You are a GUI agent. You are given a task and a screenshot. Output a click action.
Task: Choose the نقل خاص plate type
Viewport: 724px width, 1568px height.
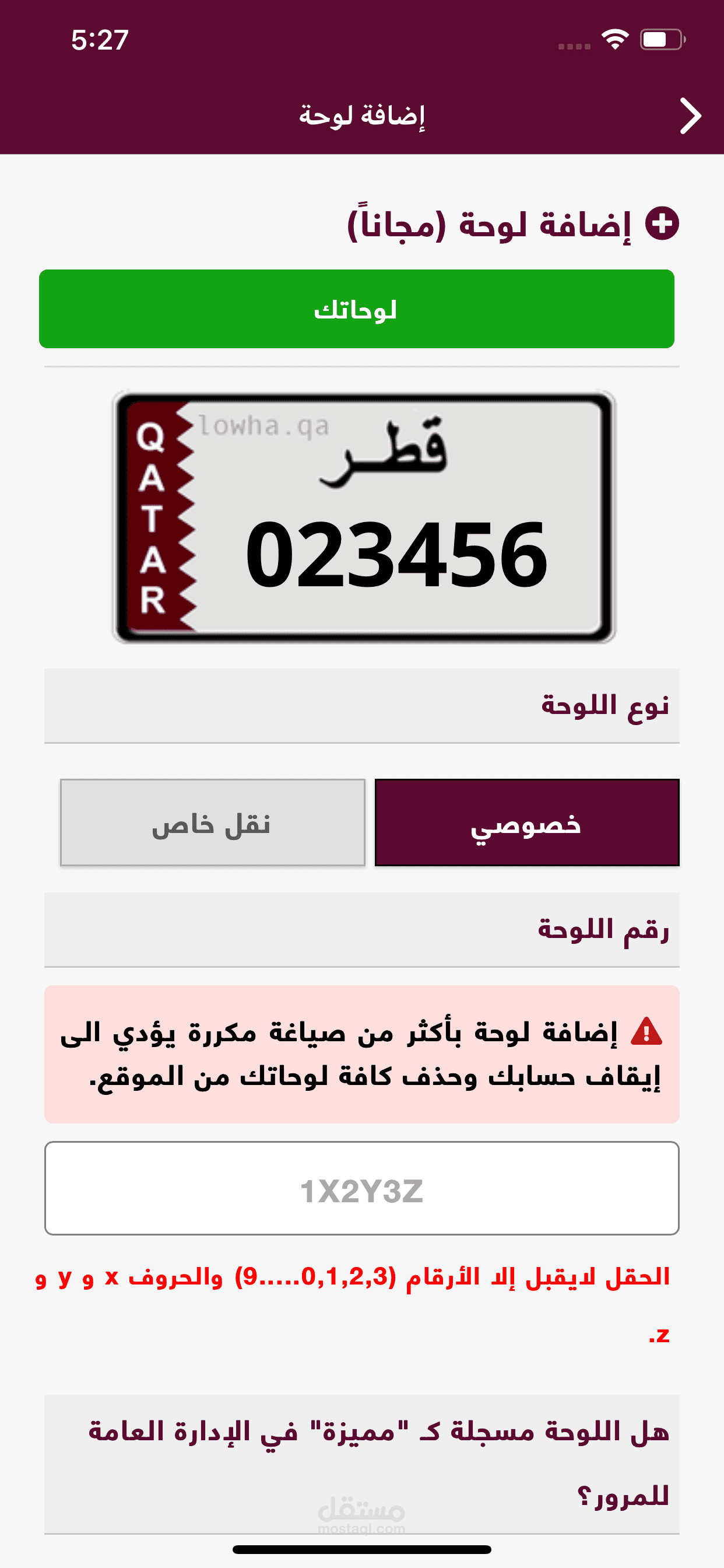click(212, 822)
